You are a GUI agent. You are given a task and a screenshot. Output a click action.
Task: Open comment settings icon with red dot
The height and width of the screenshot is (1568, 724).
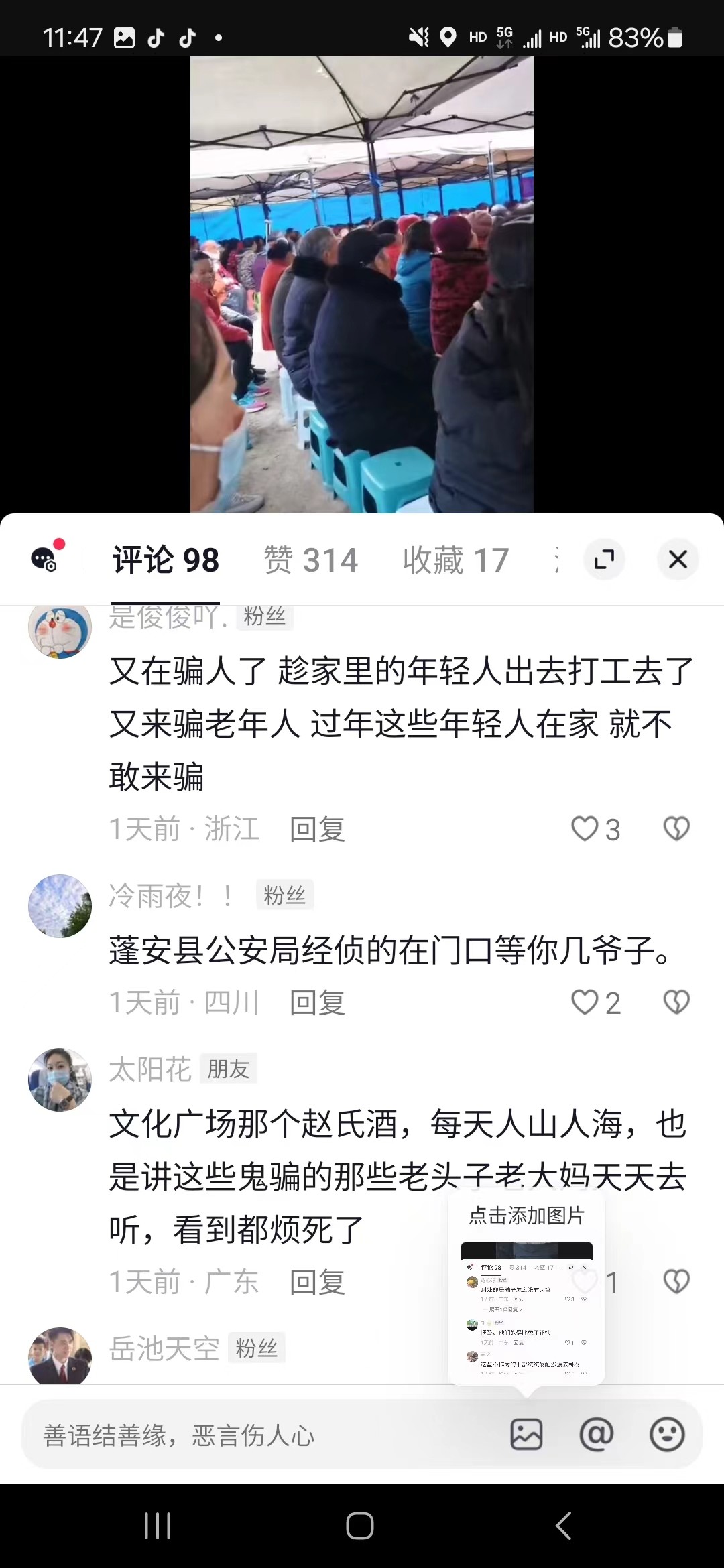46,558
